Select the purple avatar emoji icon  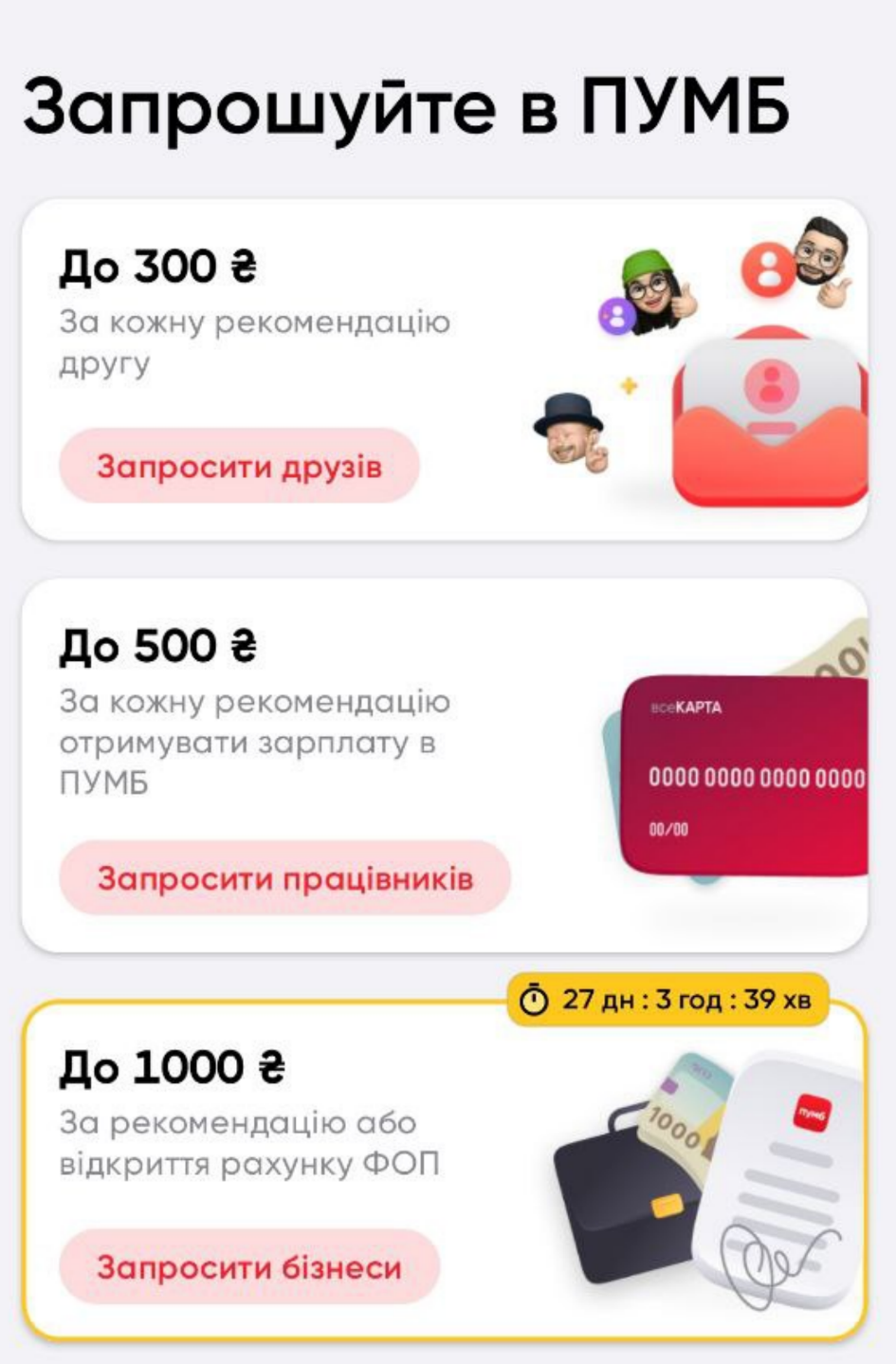(x=617, y=313)
